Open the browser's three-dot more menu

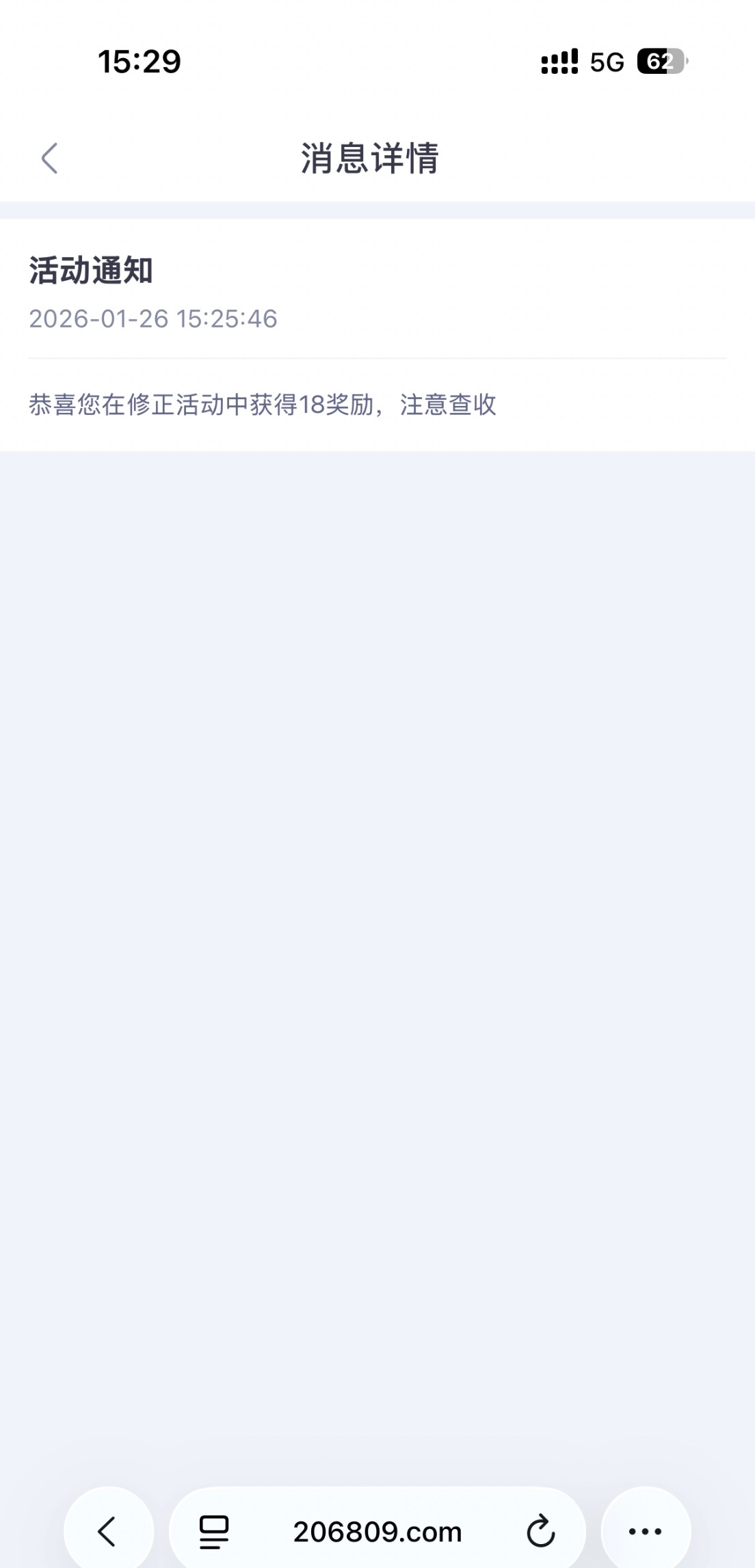point(645,1531)
